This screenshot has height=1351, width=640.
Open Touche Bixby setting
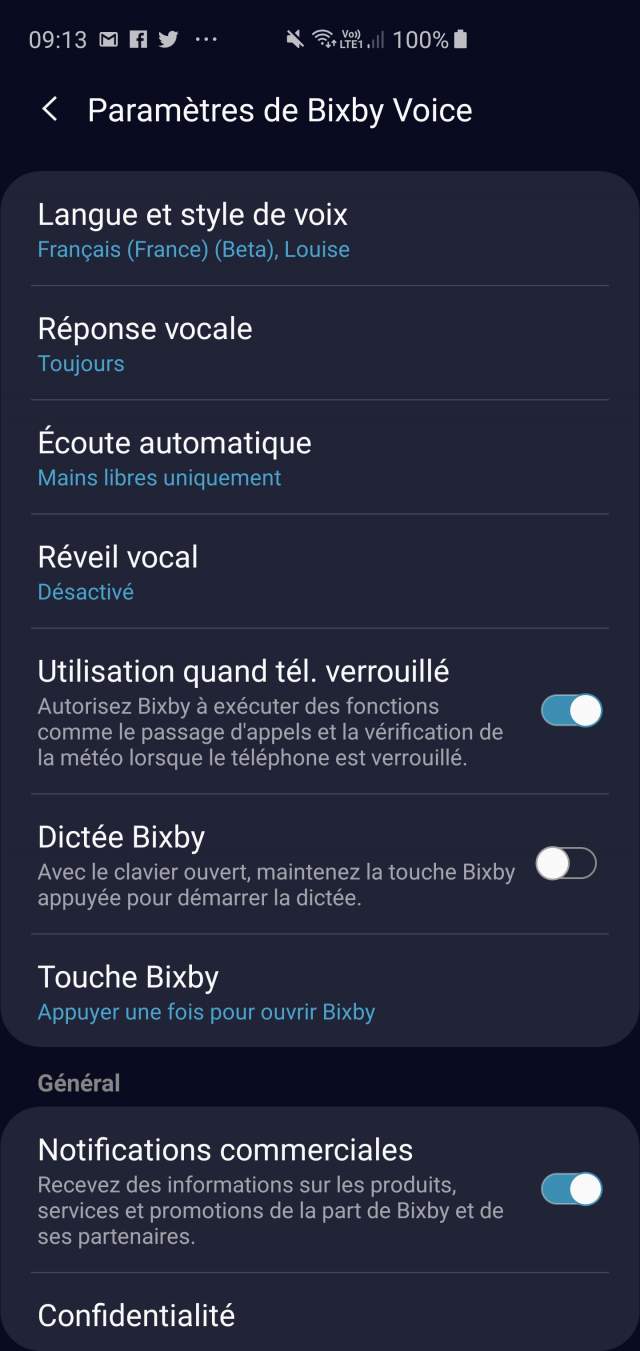206,992
